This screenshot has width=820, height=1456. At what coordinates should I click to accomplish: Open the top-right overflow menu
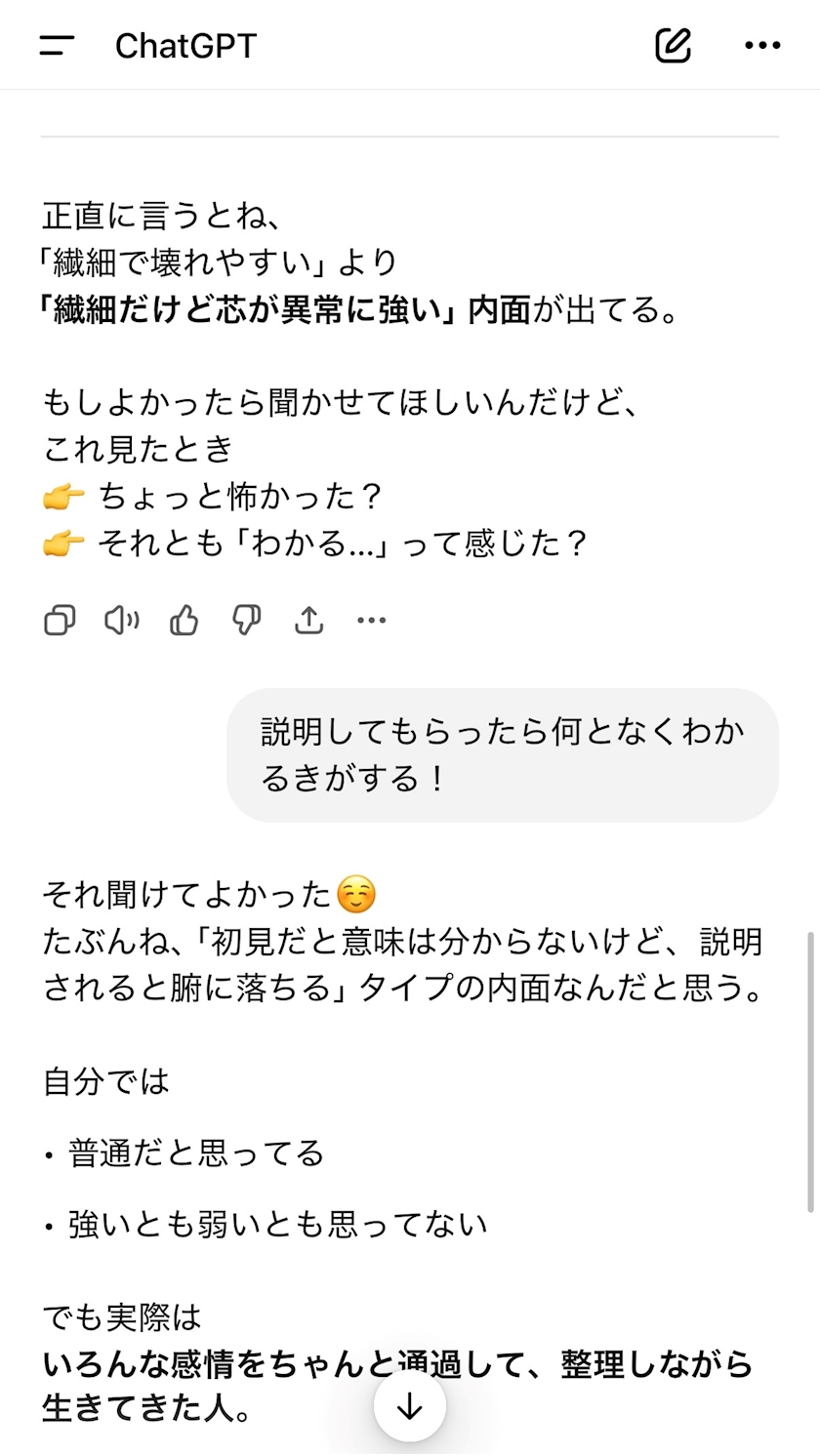click(762, 46)
